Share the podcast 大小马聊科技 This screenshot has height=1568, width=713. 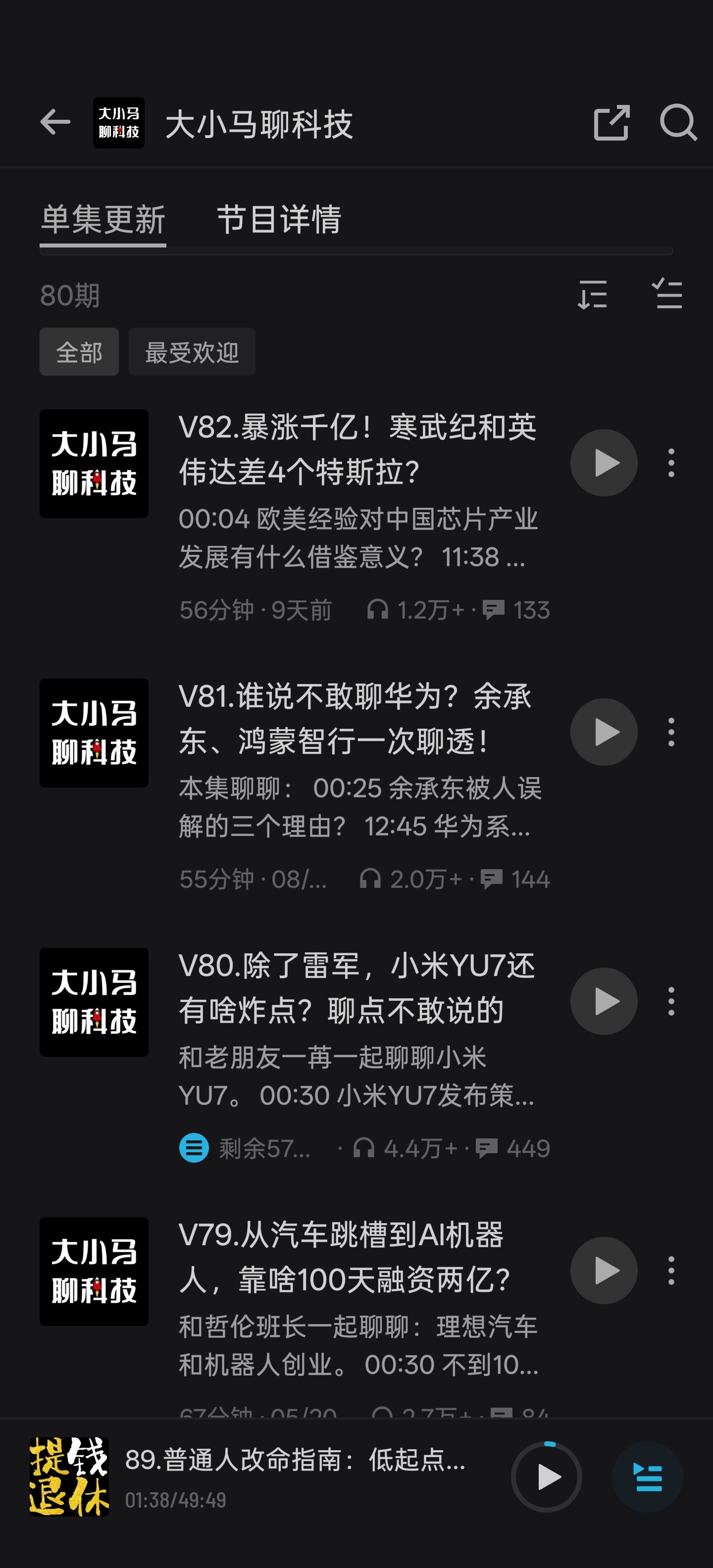coord(611,122)
